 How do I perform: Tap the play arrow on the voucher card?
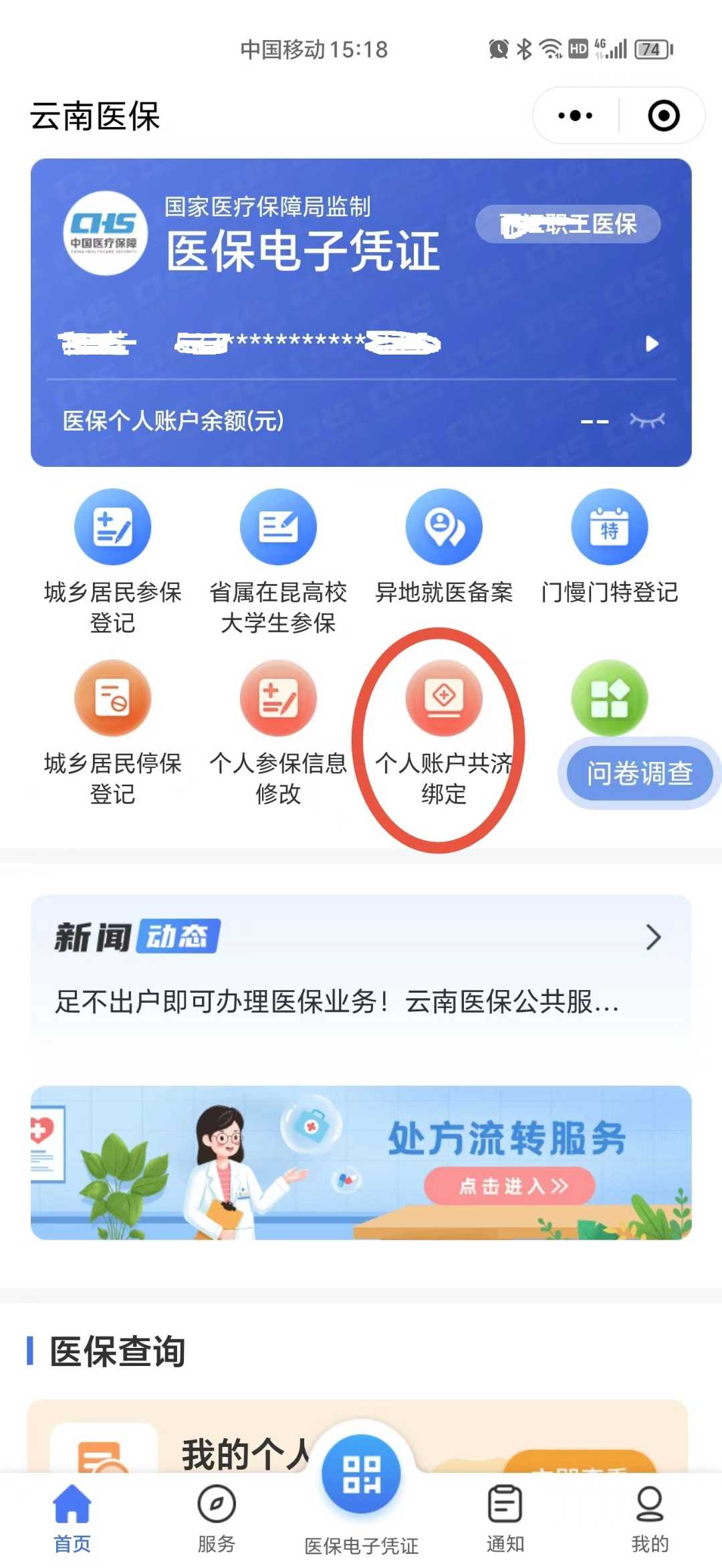(652, 344)
